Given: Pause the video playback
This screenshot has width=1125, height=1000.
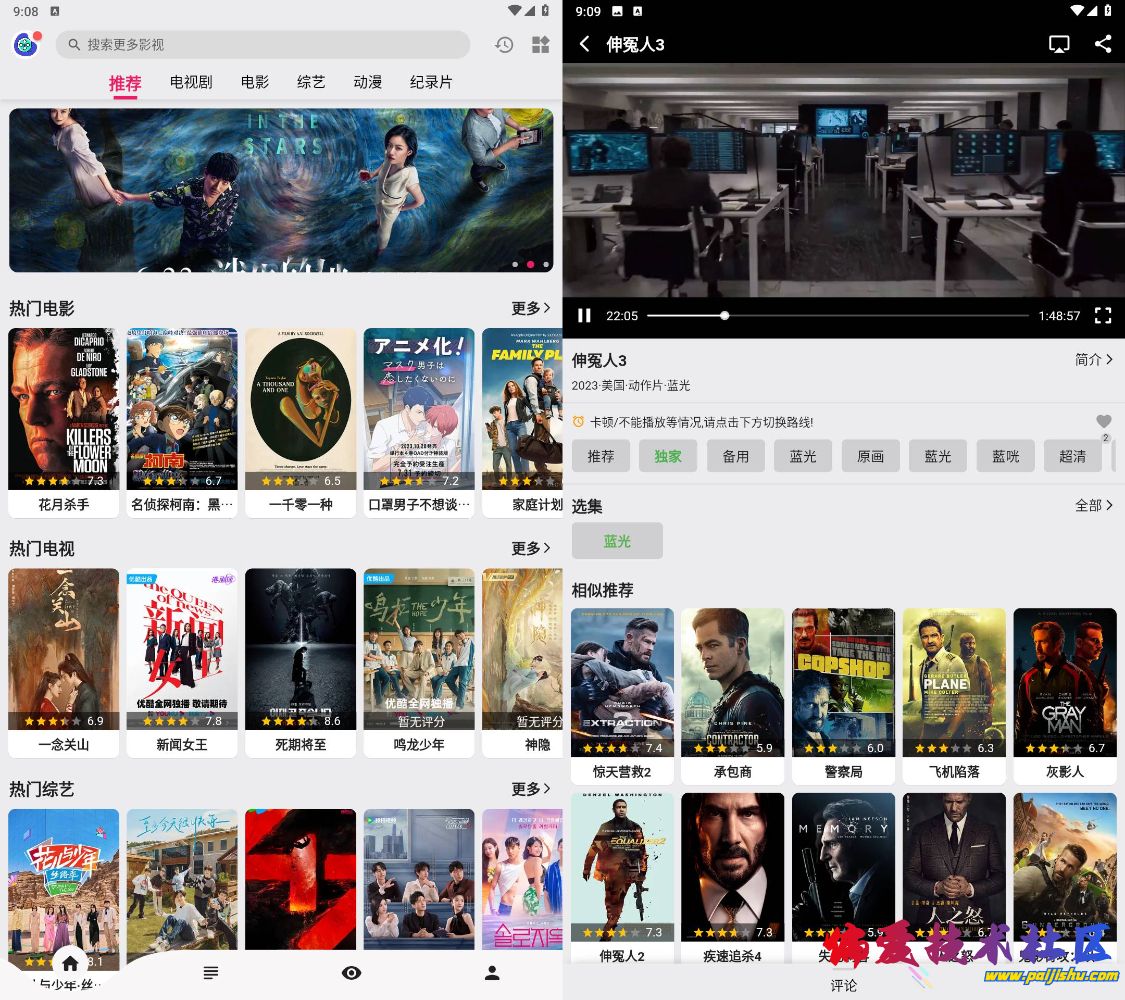Looking at the screenshot, I should [x=585, y=316].
